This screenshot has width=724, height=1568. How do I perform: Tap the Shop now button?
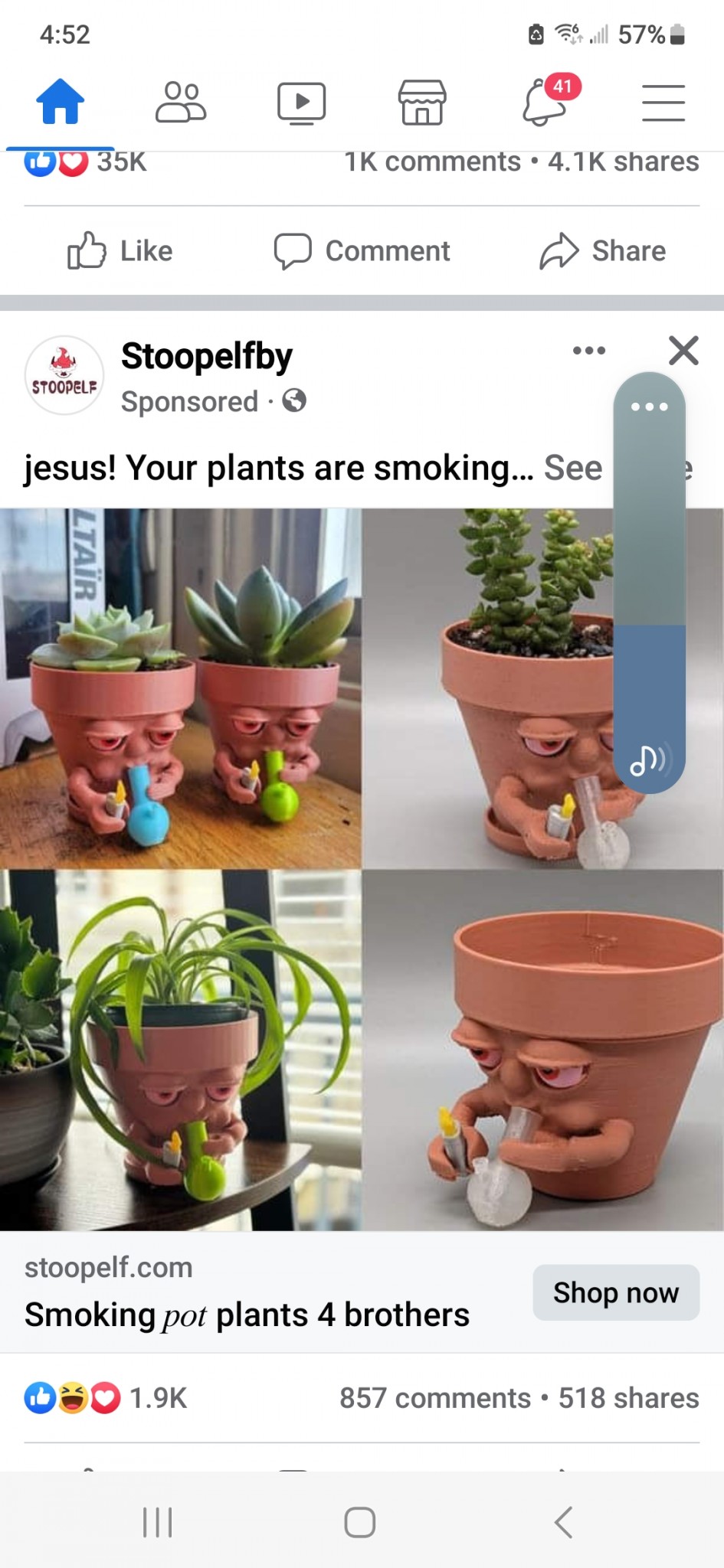616,1292
